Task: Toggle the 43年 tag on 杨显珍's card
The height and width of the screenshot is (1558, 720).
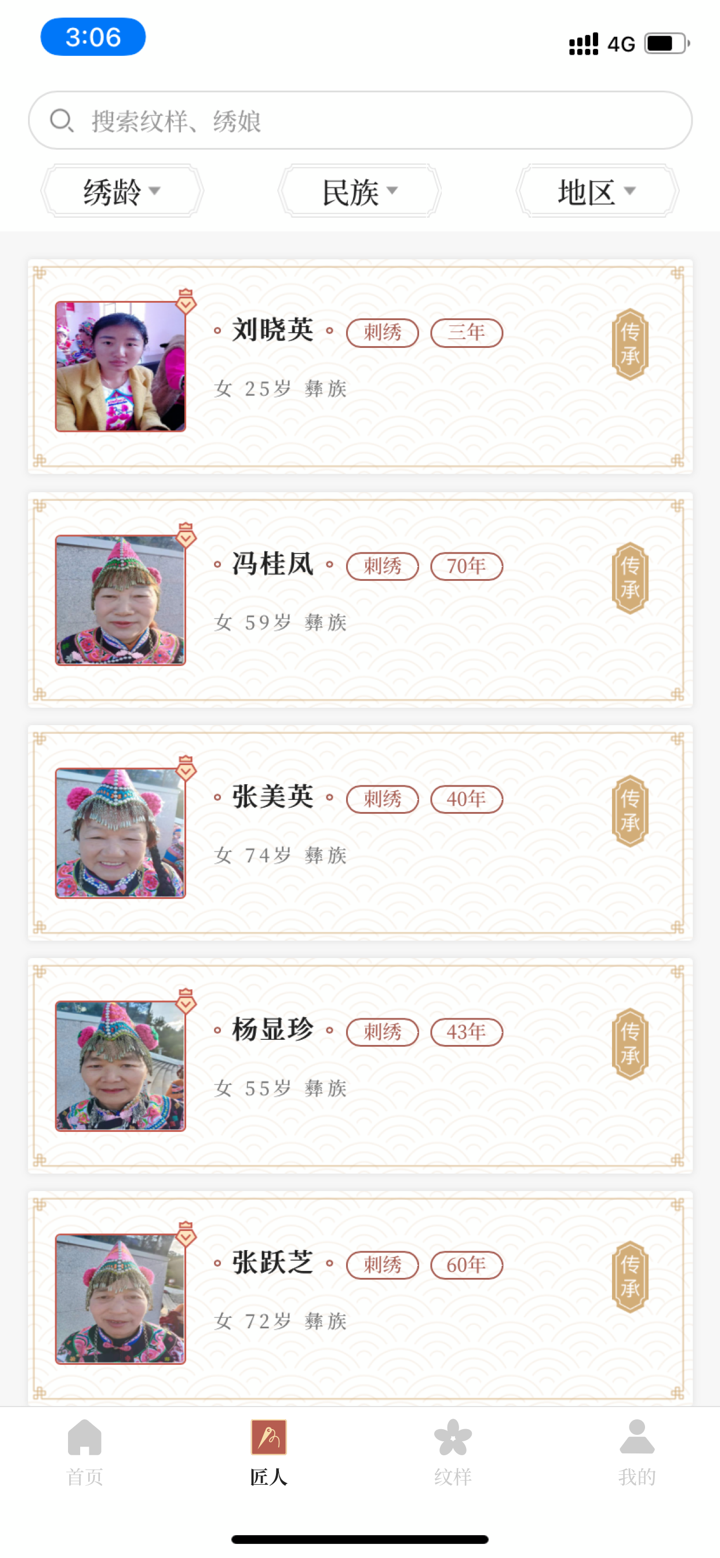Action: click(466, 1032)
